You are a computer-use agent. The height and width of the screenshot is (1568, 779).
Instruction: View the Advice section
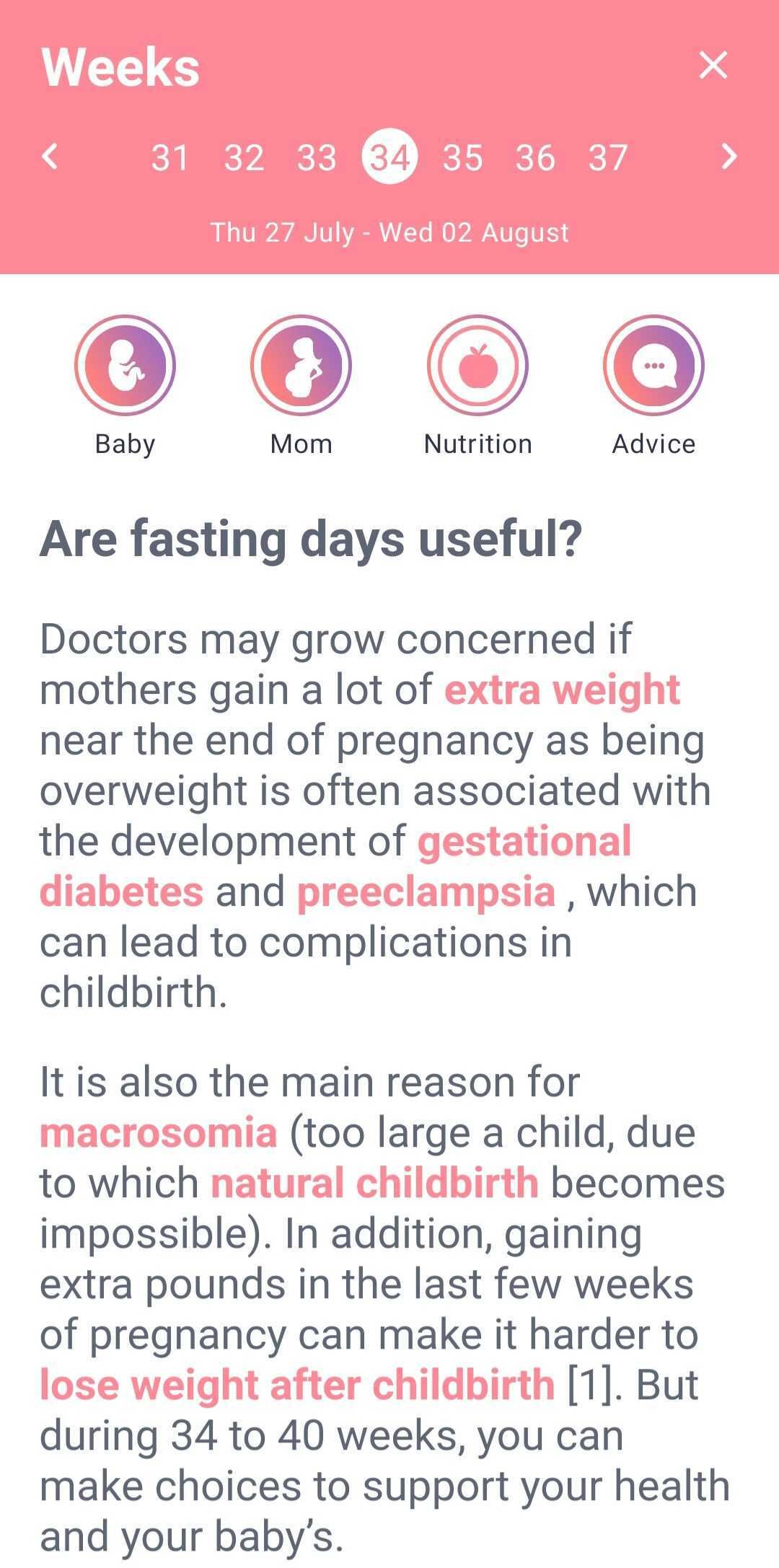click(x=653, y=366)
